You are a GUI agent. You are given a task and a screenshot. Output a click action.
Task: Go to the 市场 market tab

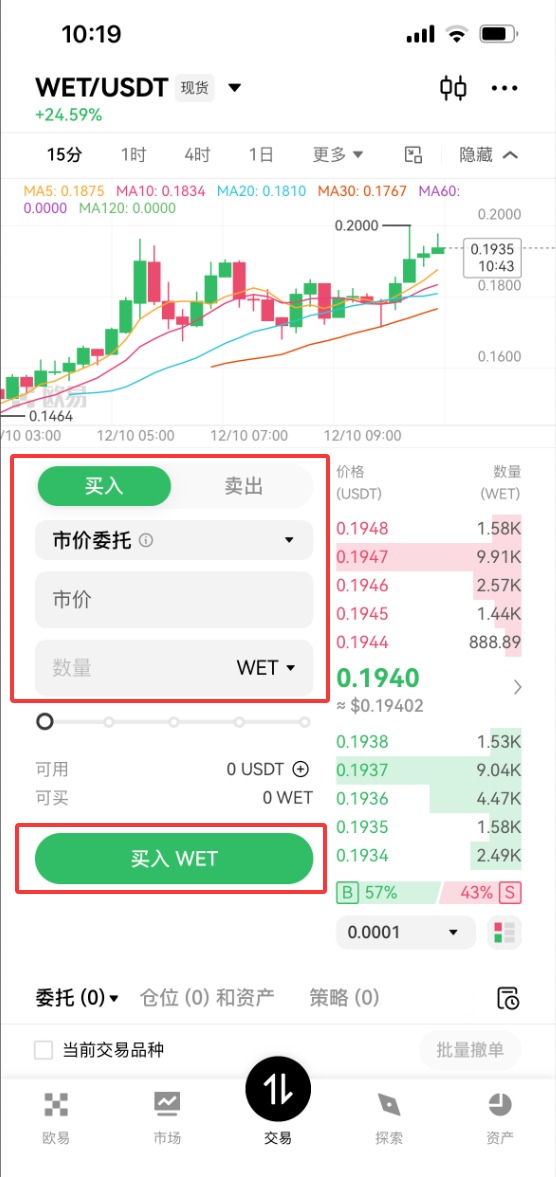[167, 1116]
